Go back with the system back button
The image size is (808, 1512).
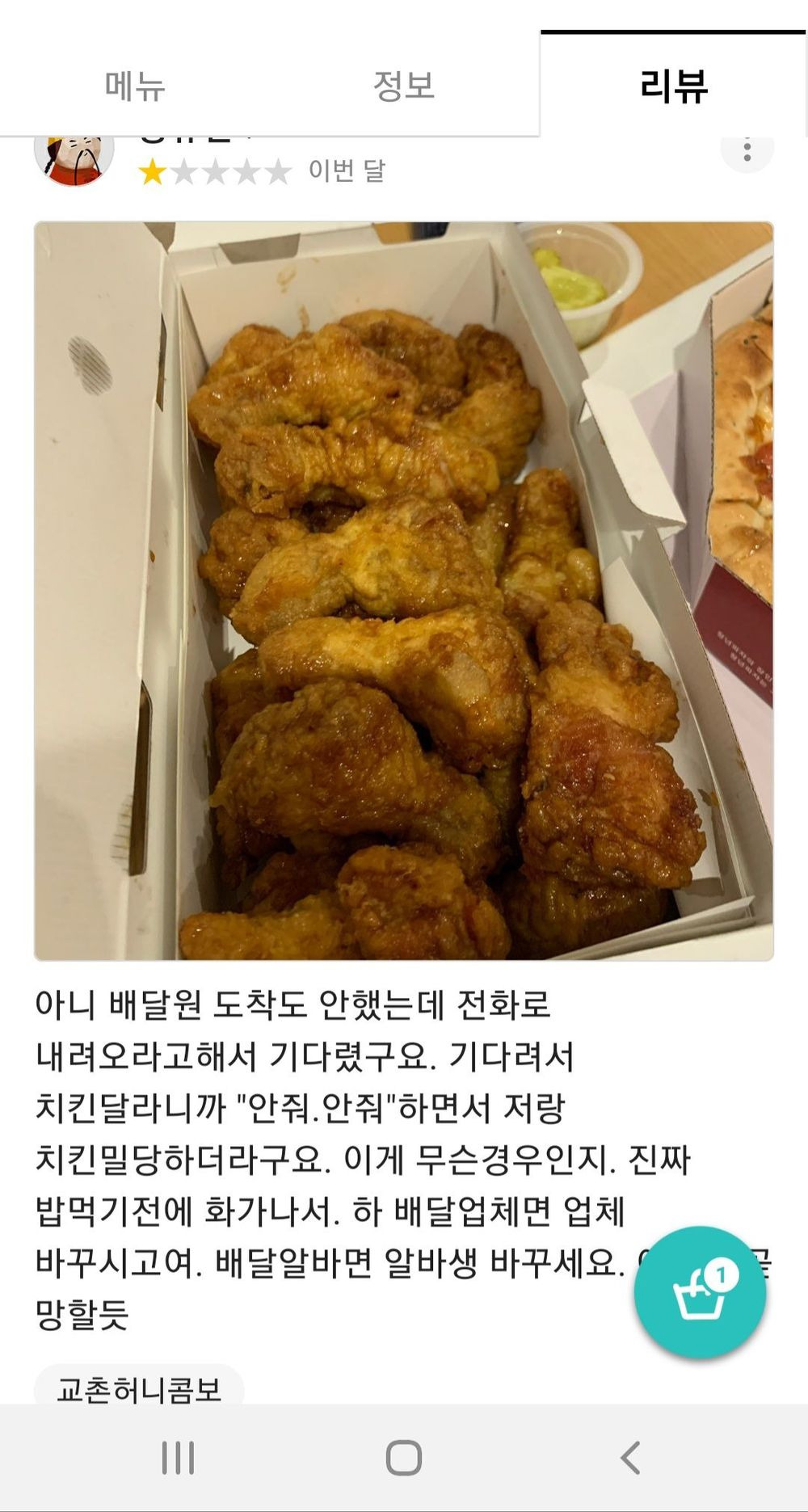coord(629,1458)
